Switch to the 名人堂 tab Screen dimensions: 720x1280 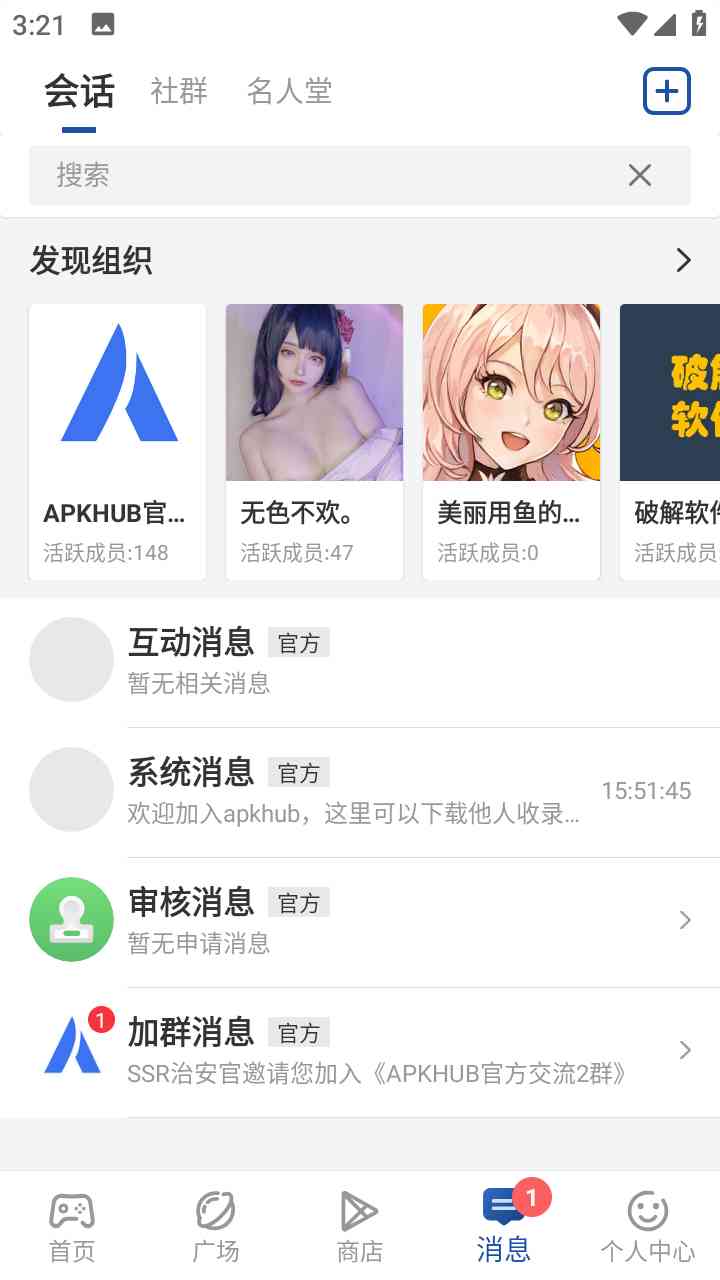click(289, 92)
